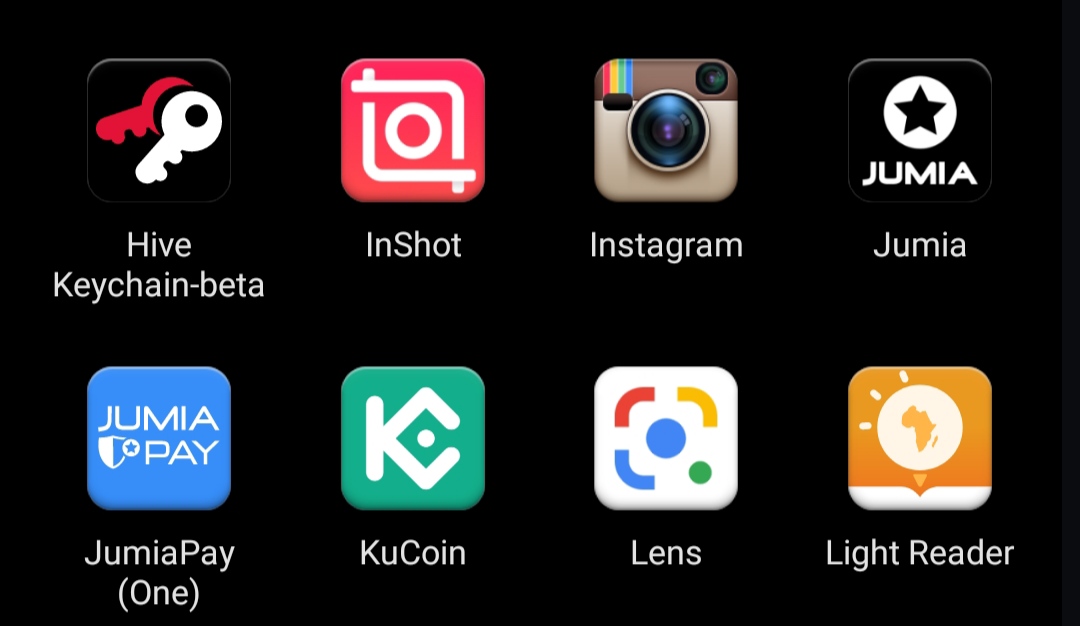Open Google Lens
1080x626 pixels.
click(x=666, y=438)
